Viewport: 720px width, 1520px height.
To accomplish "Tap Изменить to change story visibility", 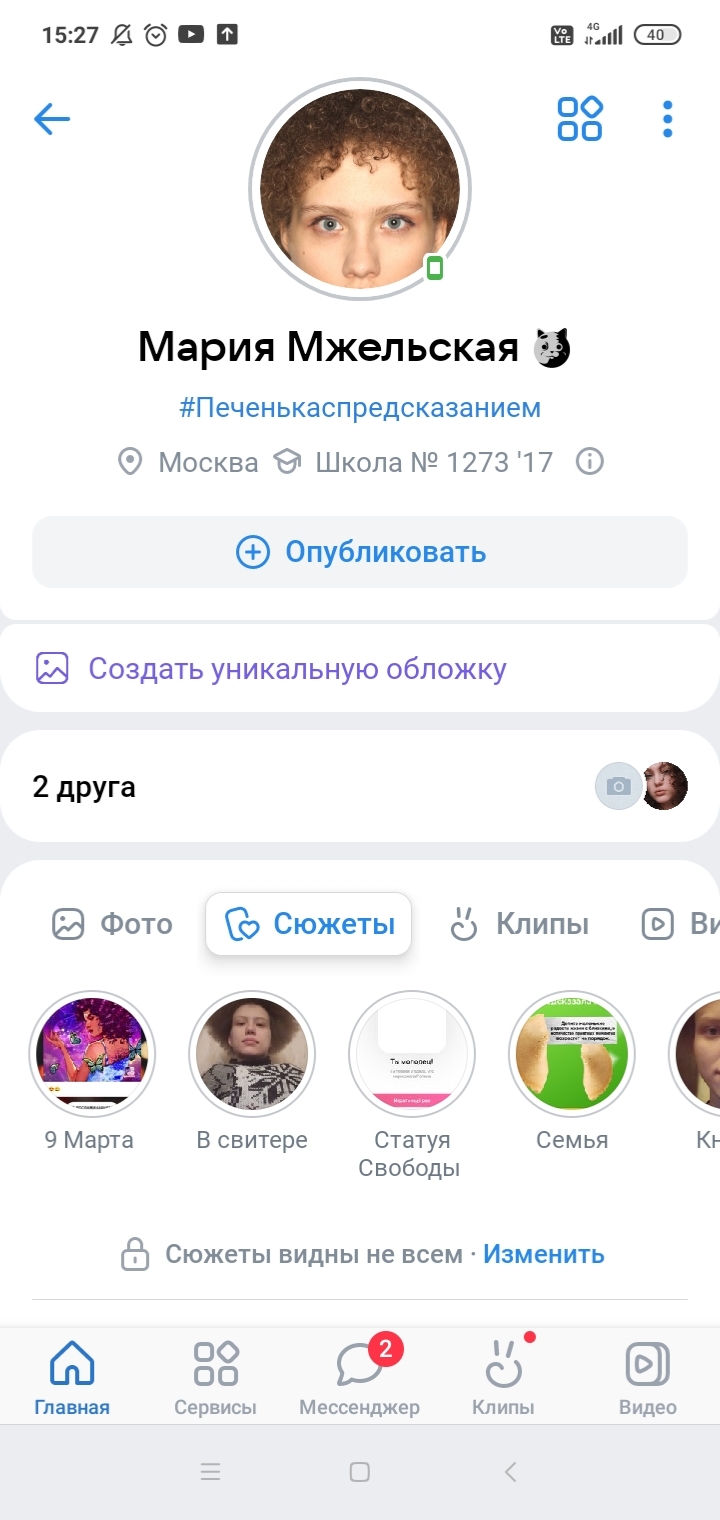I will pyautogui.click(x=544, y=1254).
